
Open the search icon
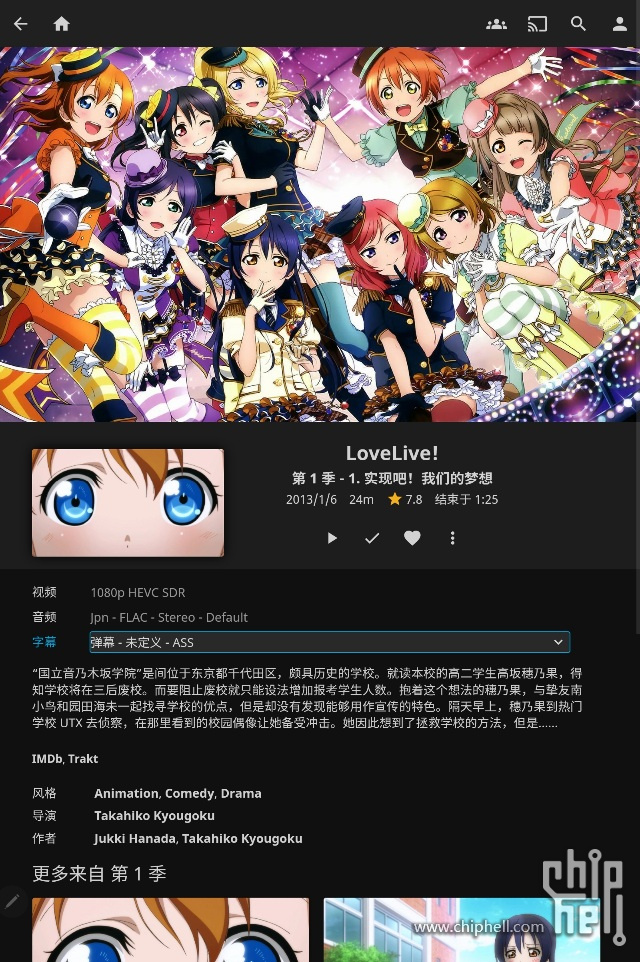[x=579, y=24]
